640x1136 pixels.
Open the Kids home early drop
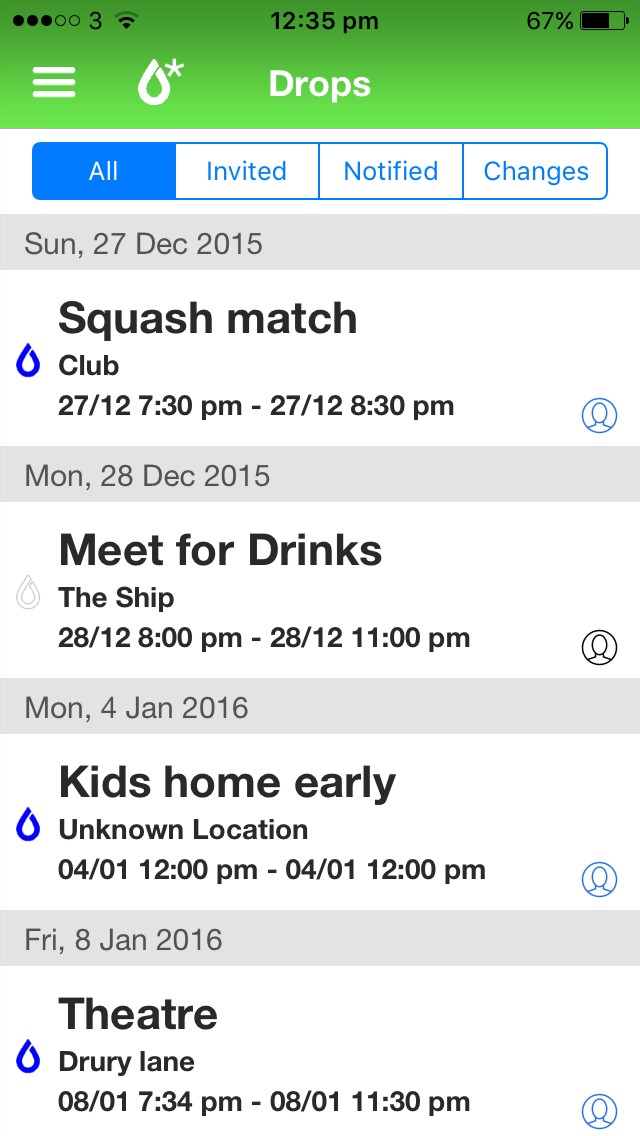[x=320, y=822]
